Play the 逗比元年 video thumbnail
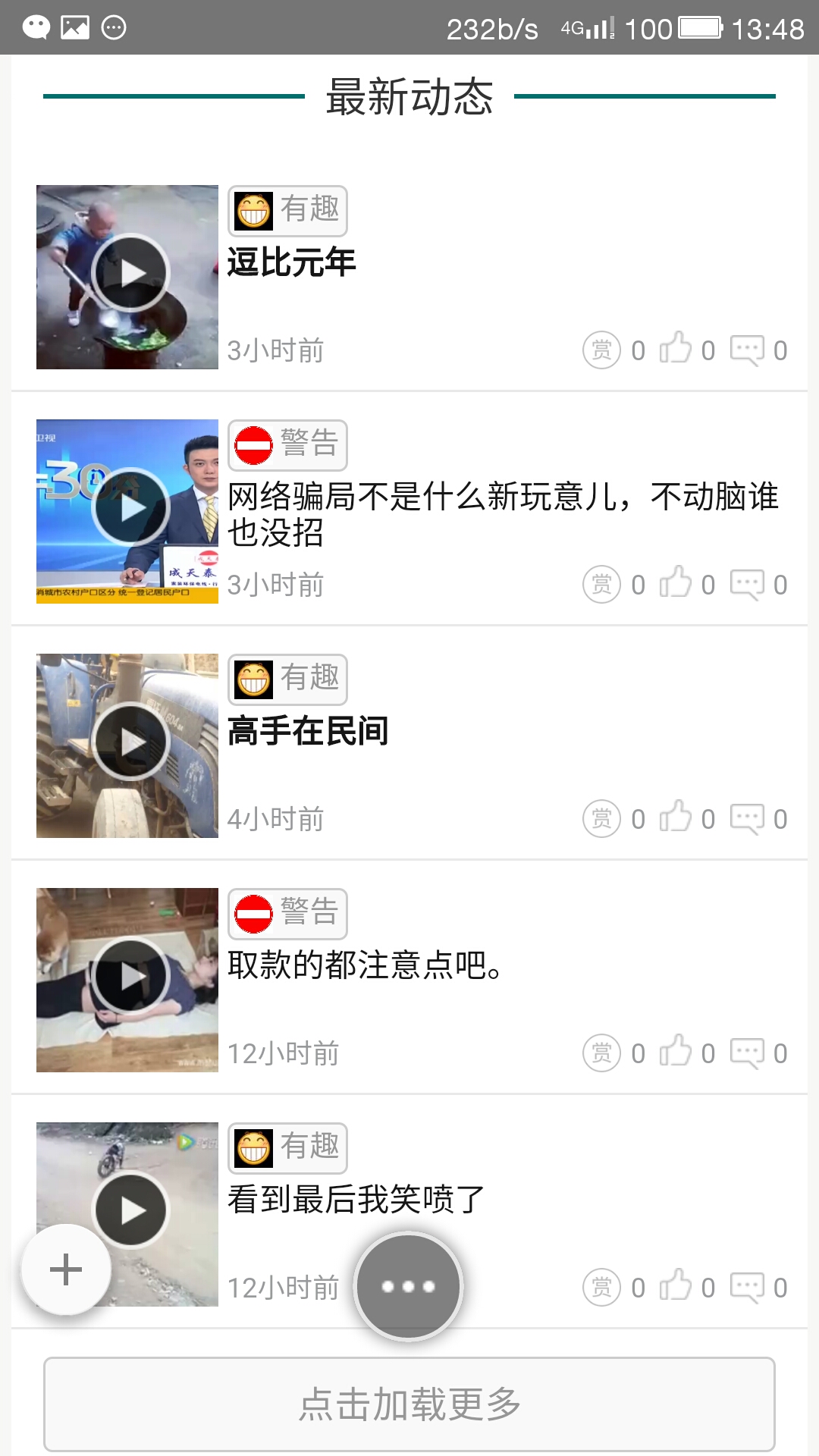This screenshot has width=819, height=1456. click(x=130, y=273)
